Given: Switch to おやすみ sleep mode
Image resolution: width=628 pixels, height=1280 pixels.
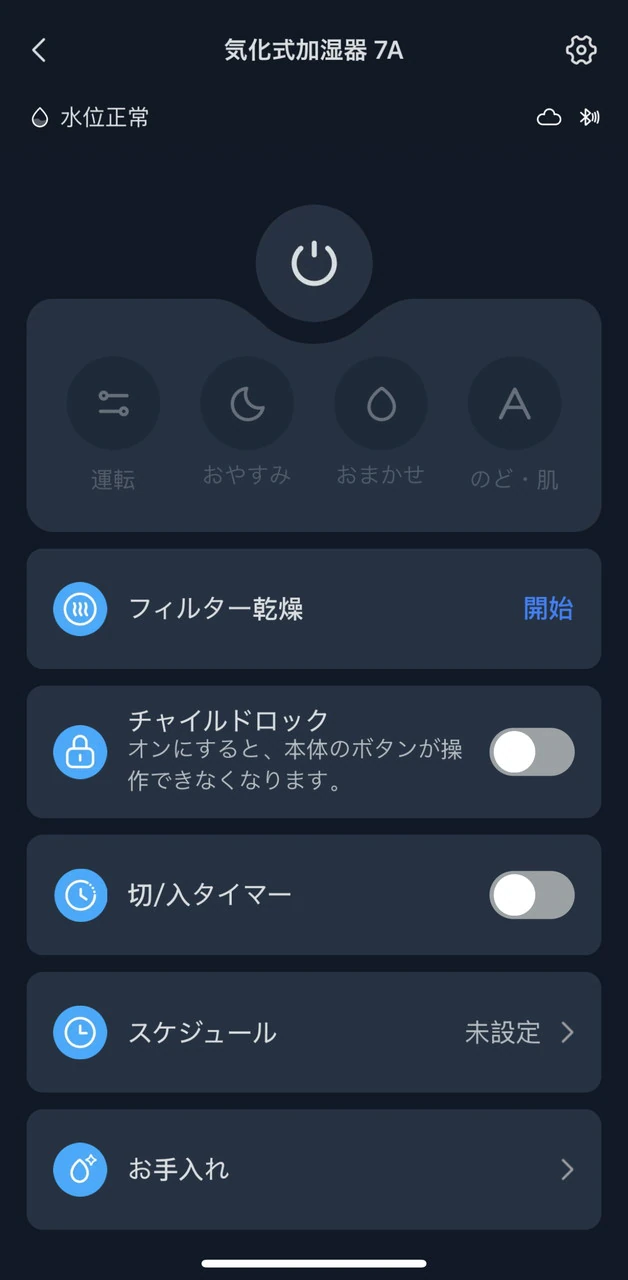Looking at the screenshot, I should point(247,404).
